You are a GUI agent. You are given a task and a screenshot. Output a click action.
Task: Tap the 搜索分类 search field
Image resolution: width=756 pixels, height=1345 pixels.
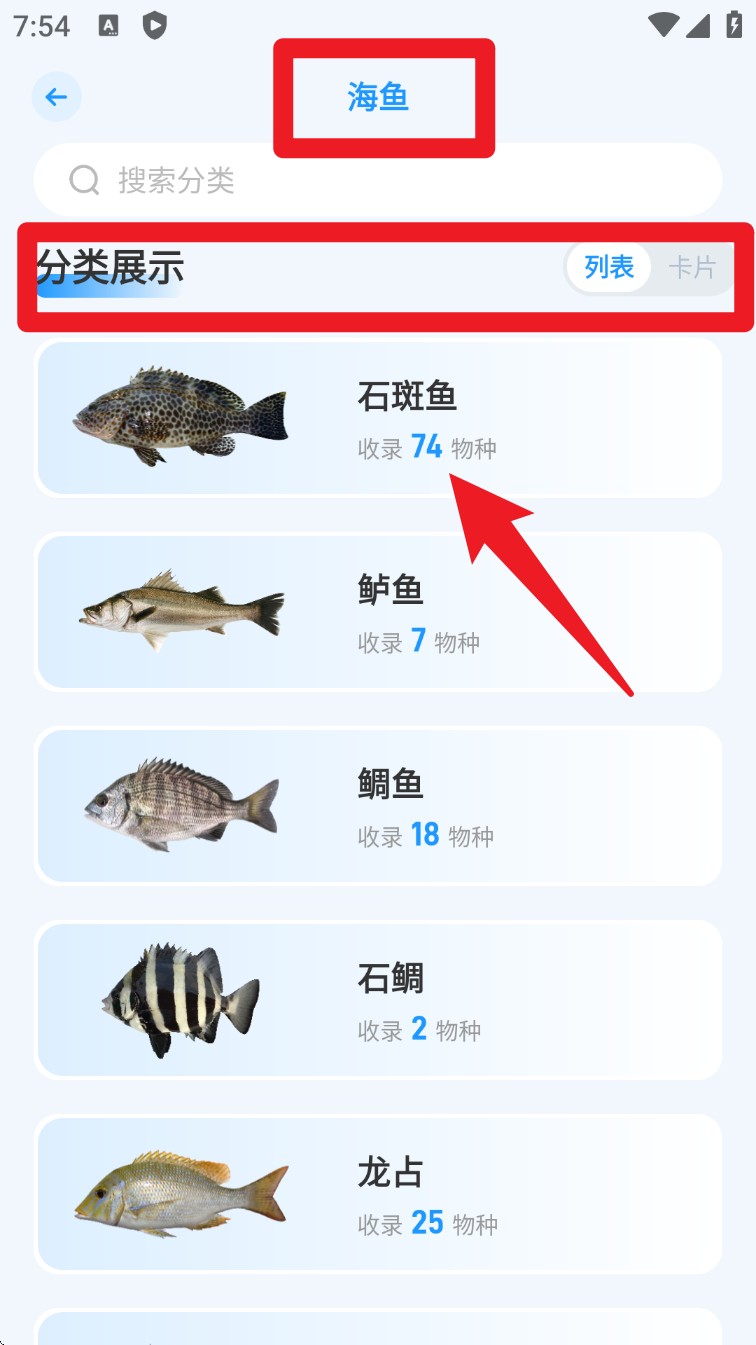tap(377, 181)
